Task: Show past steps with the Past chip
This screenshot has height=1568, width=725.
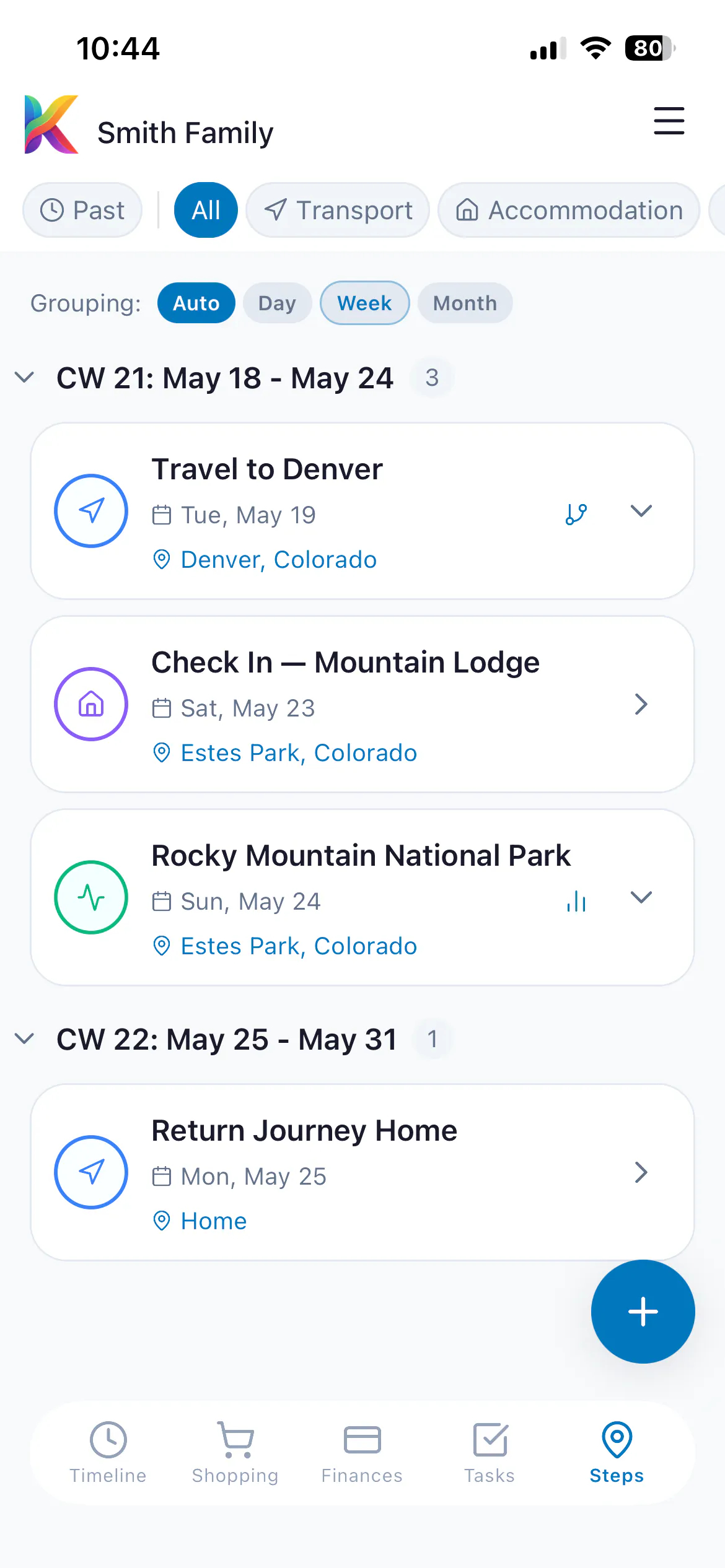Action: point(82,210)
